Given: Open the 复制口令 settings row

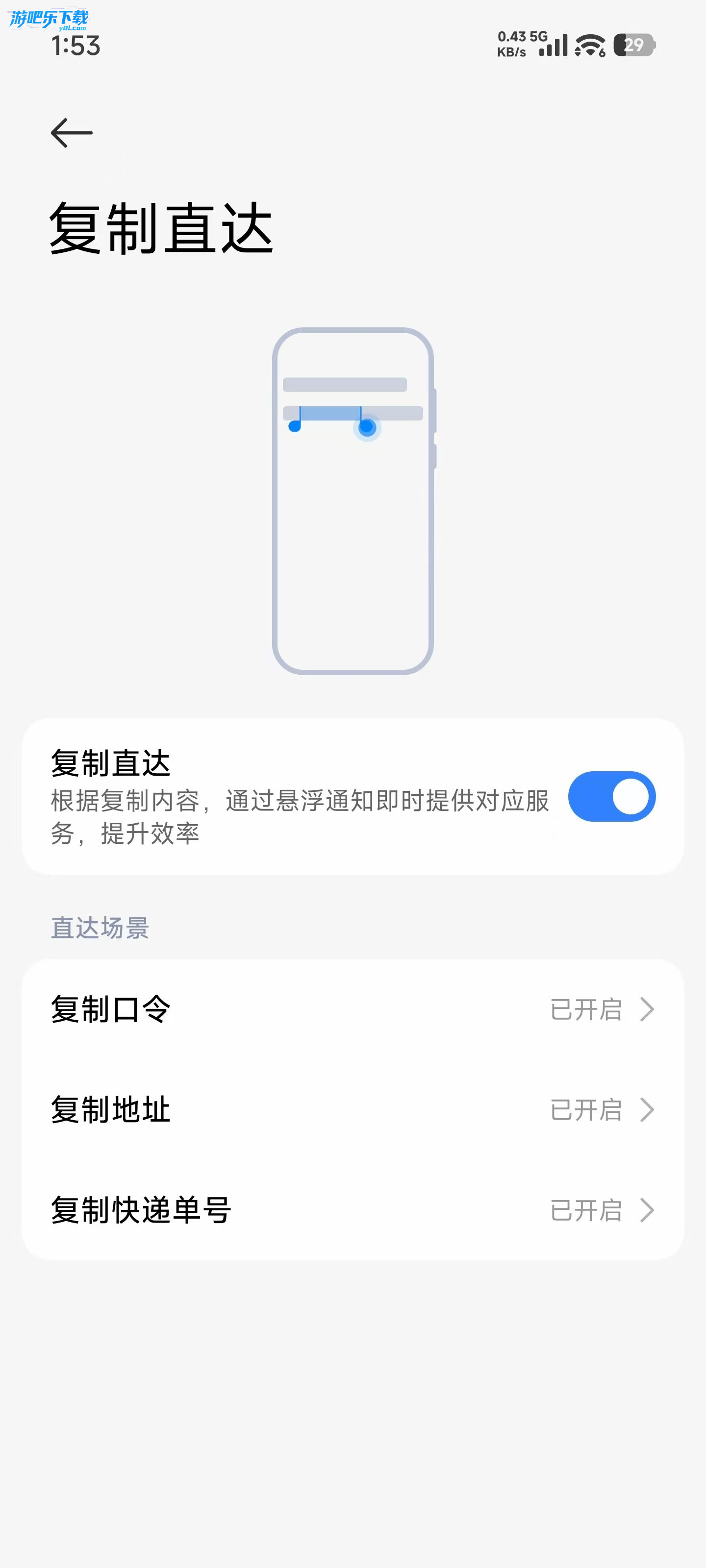Looking at the screenshot, I should point(352,1009).
